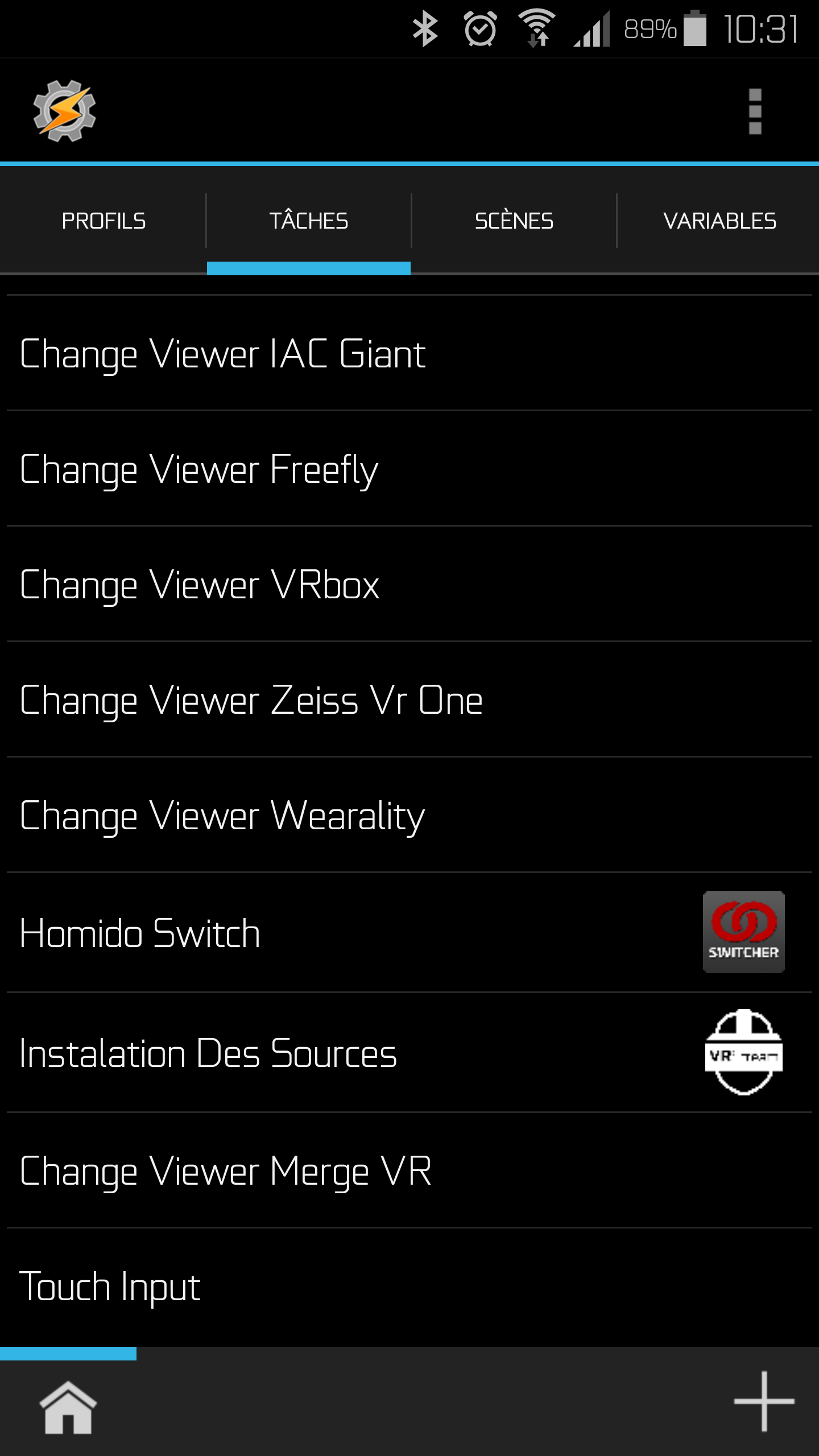
Task: Go to the Variables tab
Action: tap(719, 221)
